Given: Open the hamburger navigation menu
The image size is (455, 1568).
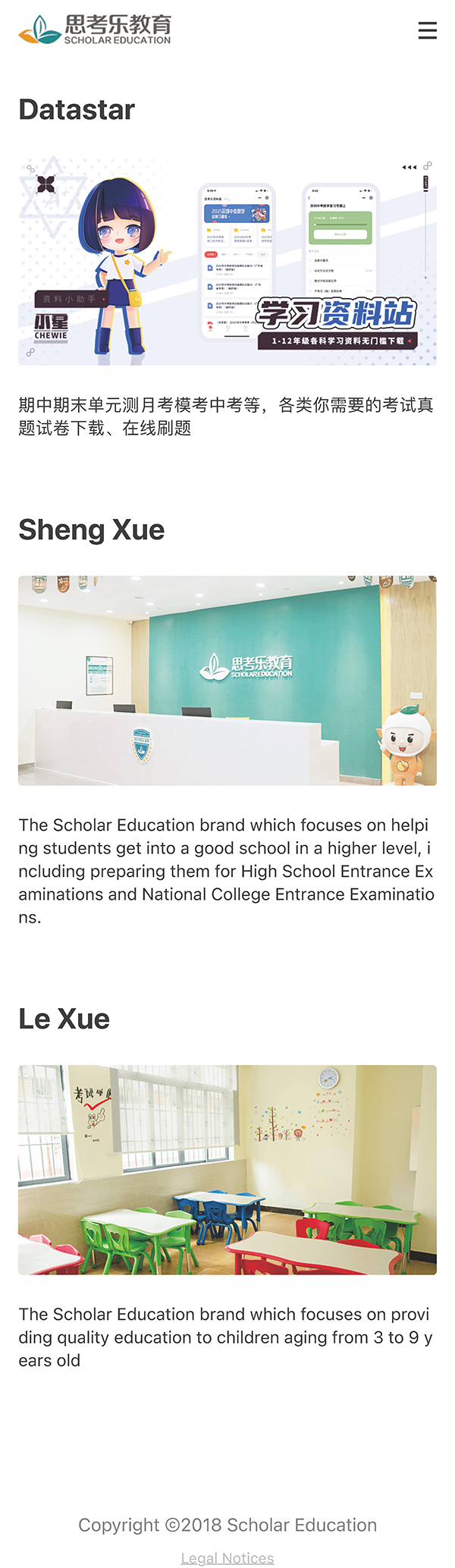Looking at the screenshot, I should pos(428,30).
